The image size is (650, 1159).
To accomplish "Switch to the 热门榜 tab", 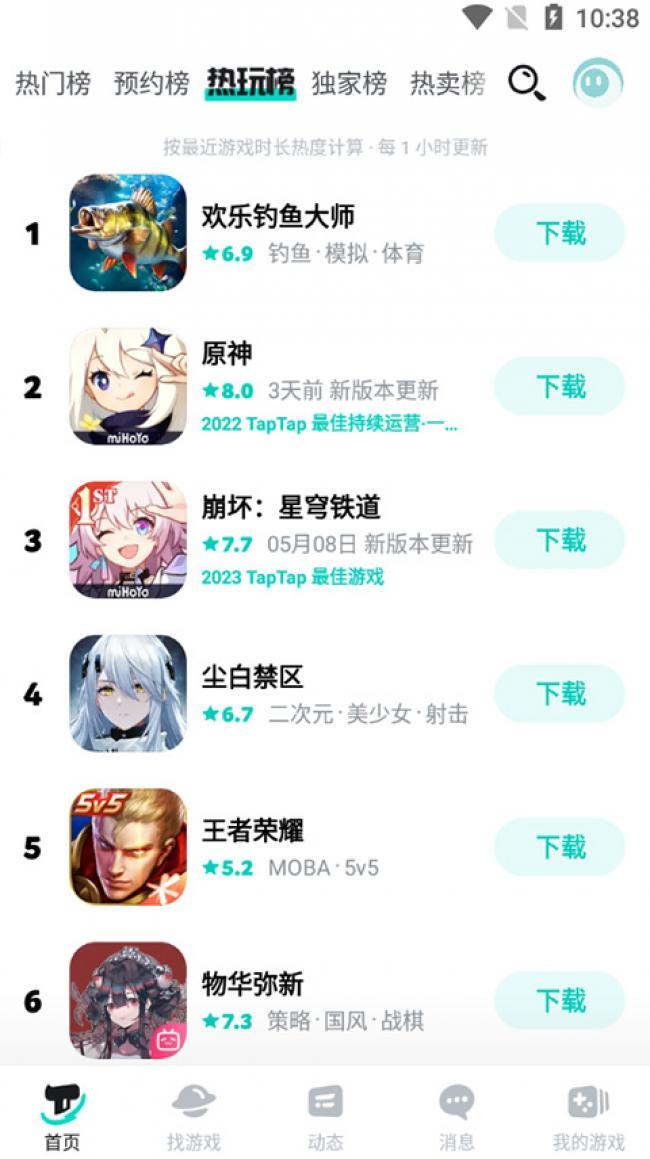I will [53, 83].
